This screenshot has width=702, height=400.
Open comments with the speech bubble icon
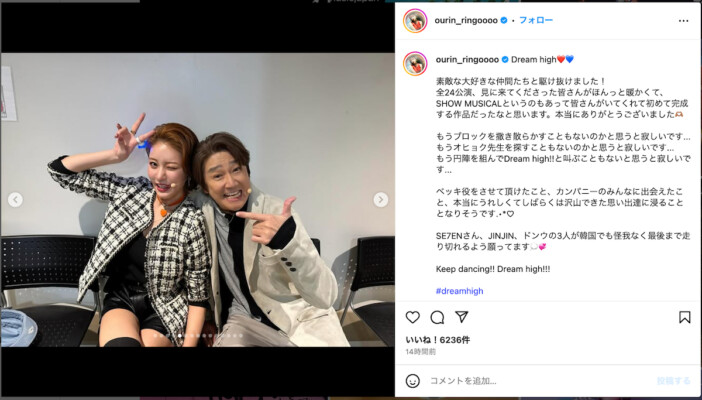click(x=437, y=317)
